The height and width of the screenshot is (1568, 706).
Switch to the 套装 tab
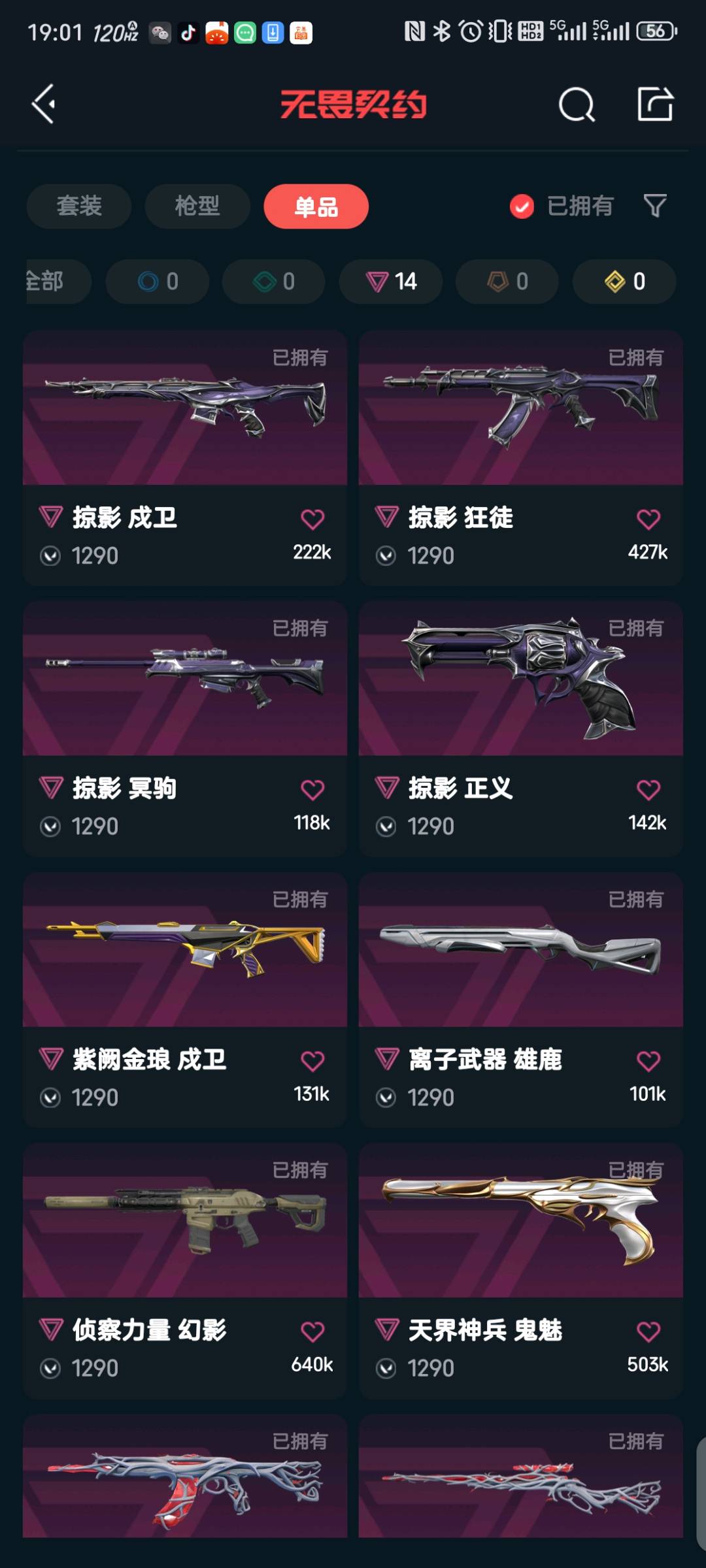pos(79,206)
